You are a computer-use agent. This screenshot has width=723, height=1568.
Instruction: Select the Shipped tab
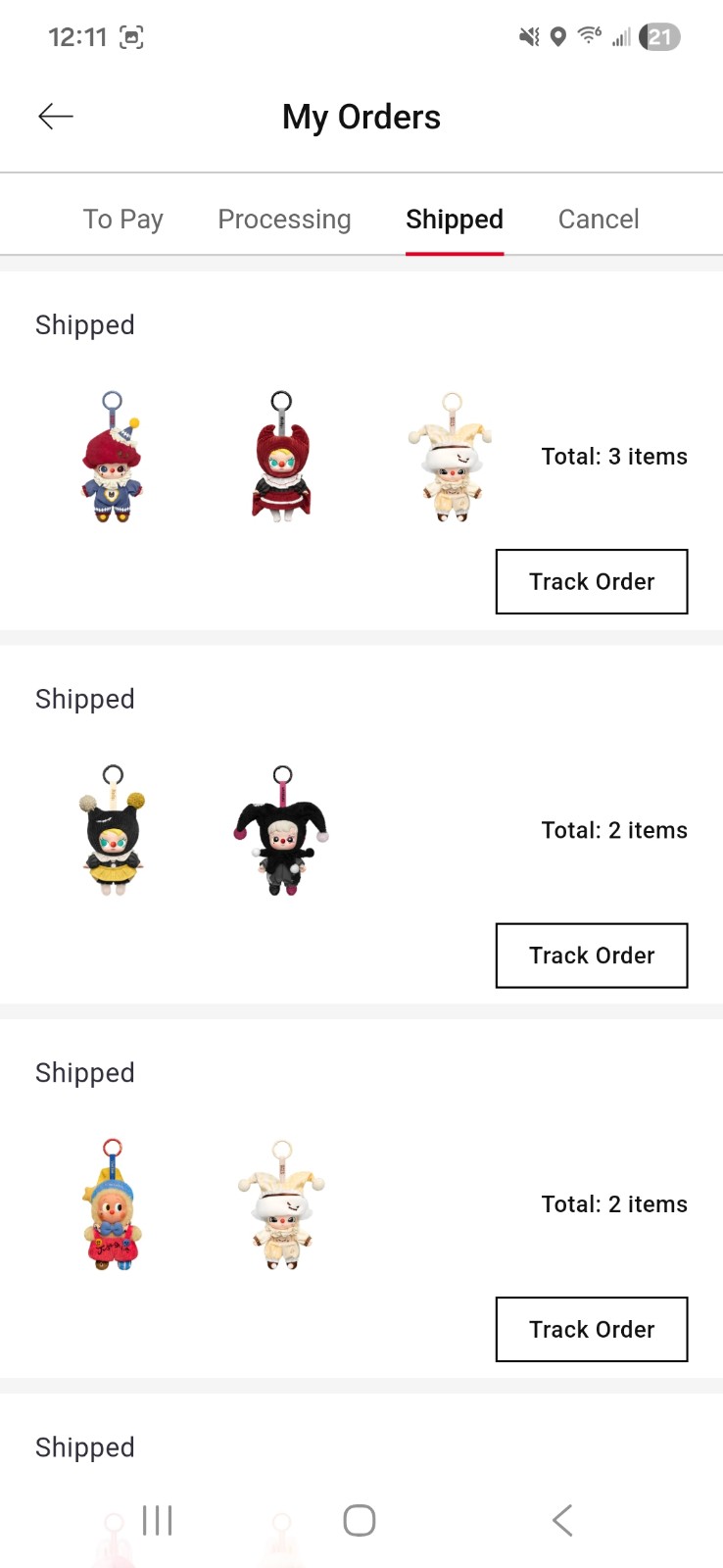pyautogui.click(x=455, y=220)
